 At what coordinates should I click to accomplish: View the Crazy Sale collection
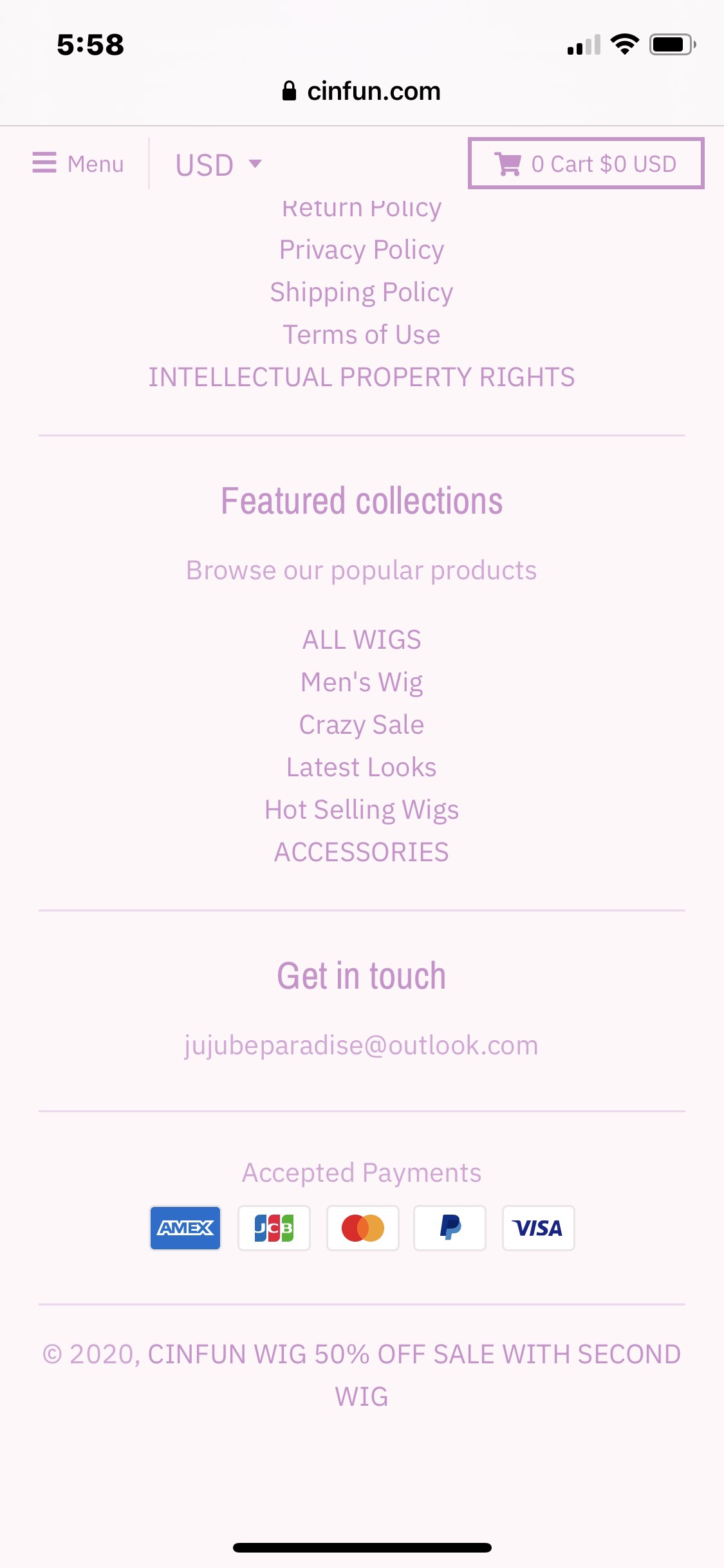[361, 725]
